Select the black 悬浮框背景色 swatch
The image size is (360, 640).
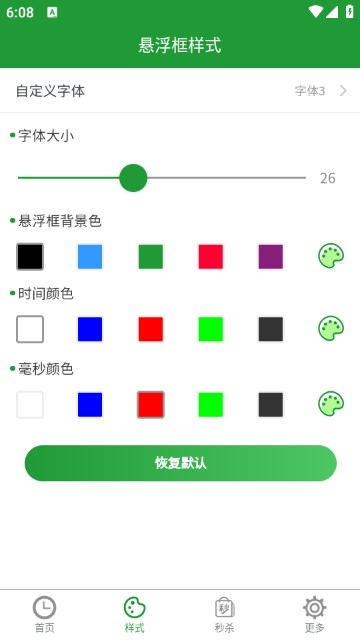[x=30, y=257]
